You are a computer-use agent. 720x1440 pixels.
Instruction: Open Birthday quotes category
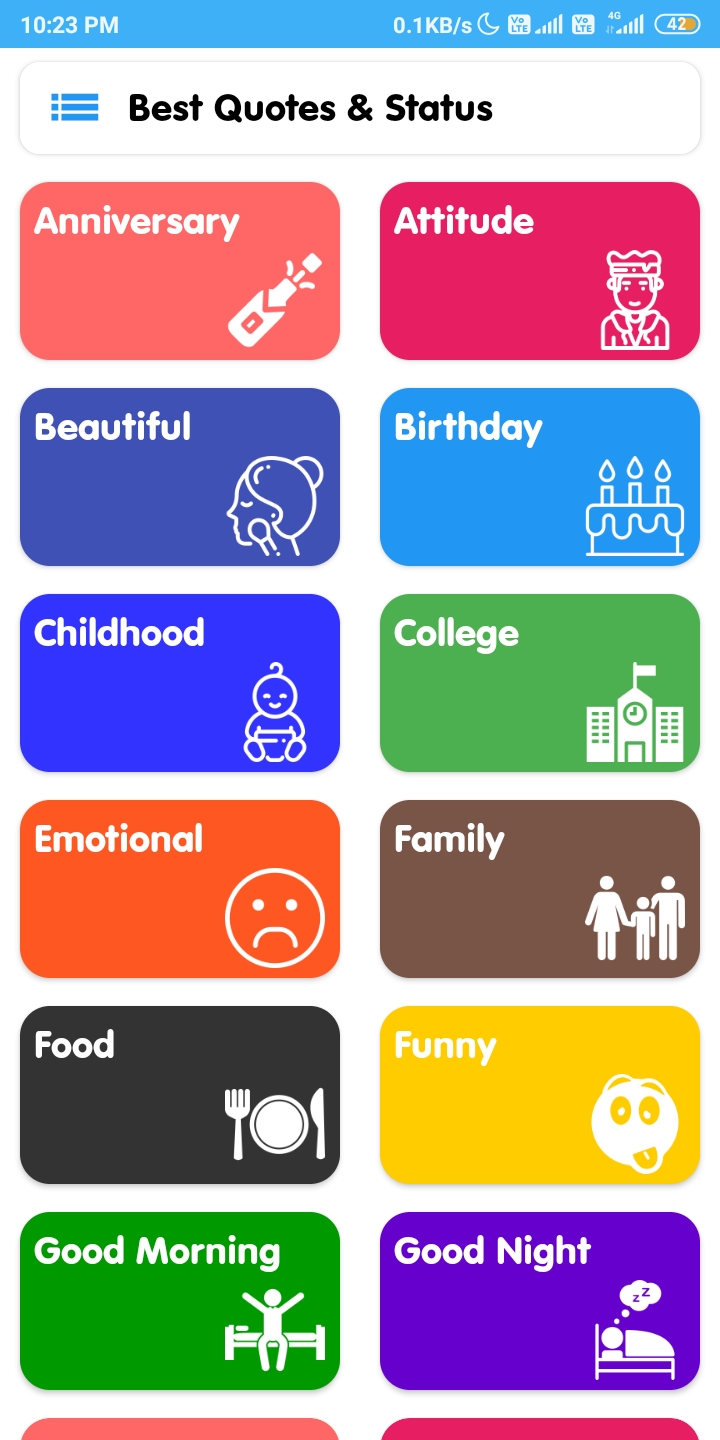pyautogui.click(x=540, y=477)
